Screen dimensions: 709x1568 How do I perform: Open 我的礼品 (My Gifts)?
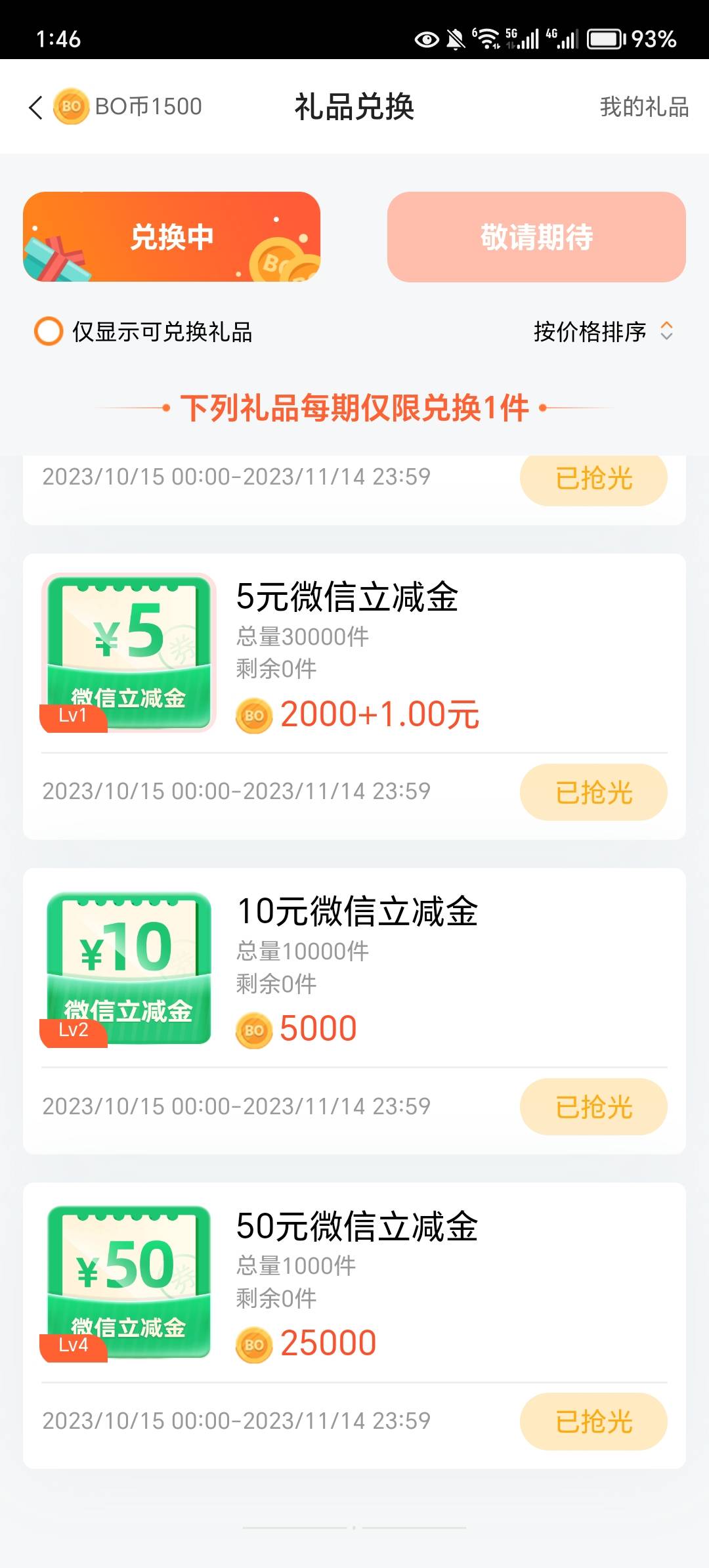[x=643, y=107]
